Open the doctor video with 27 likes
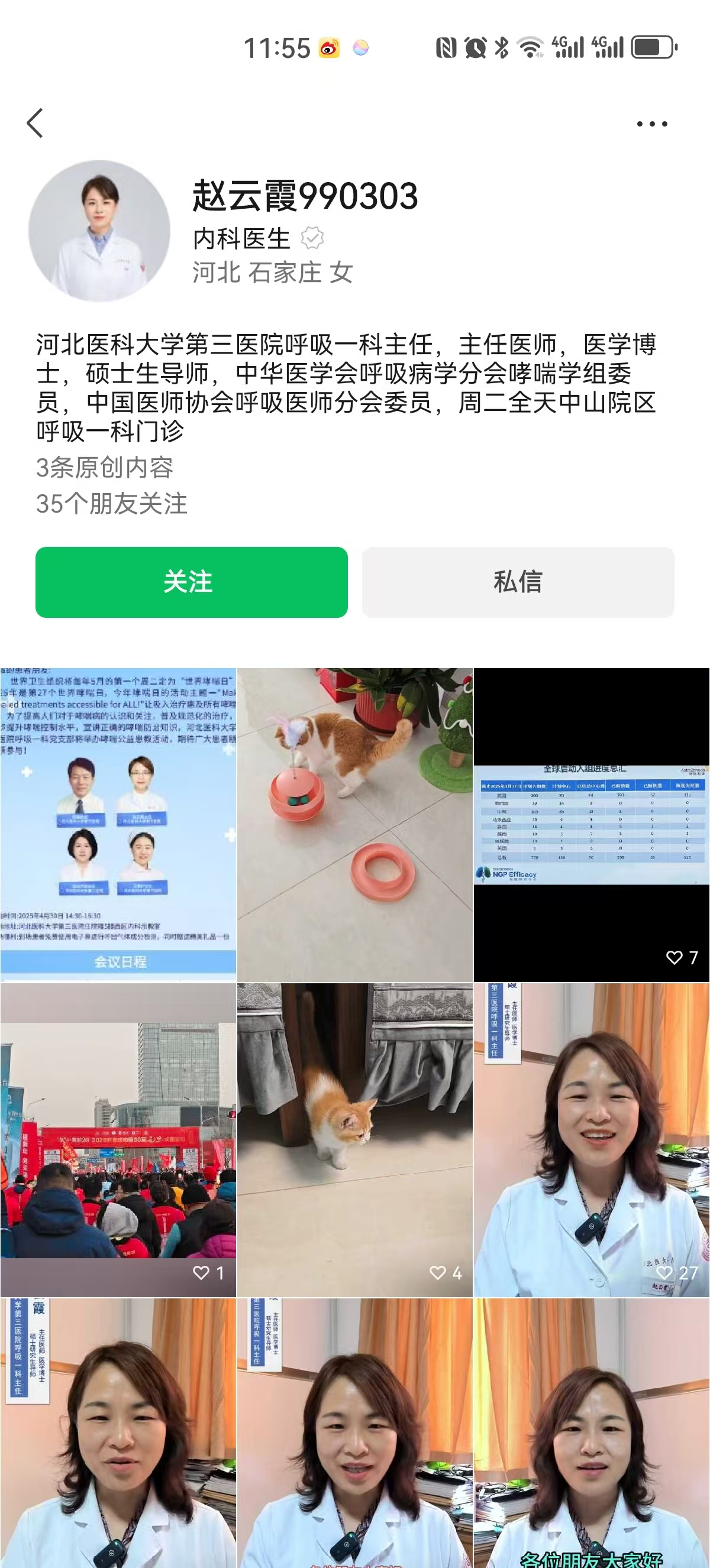710x1568 pixels. click(x=591, y=1139)
